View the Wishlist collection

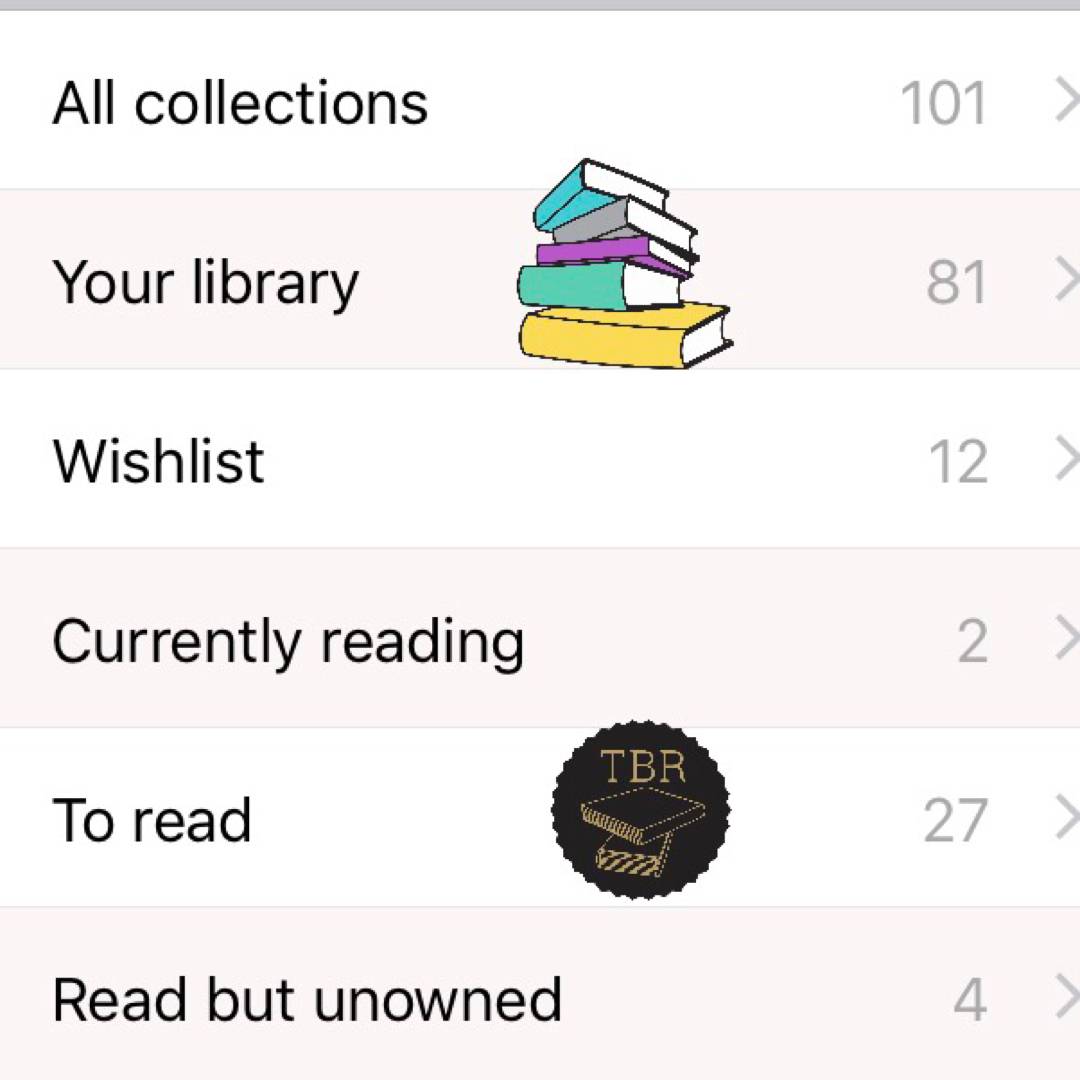158,461
